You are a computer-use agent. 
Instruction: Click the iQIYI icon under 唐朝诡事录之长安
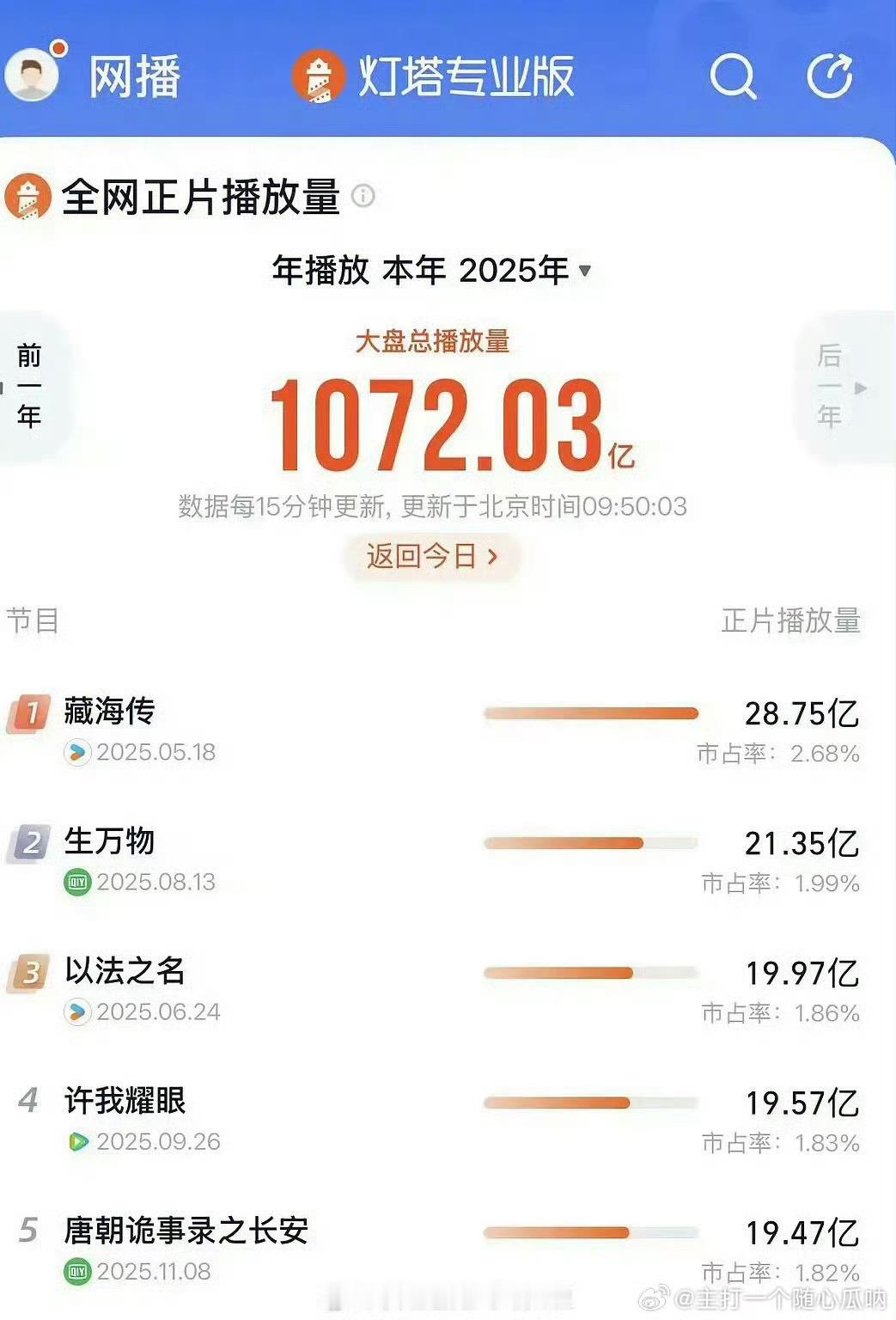76,1272
